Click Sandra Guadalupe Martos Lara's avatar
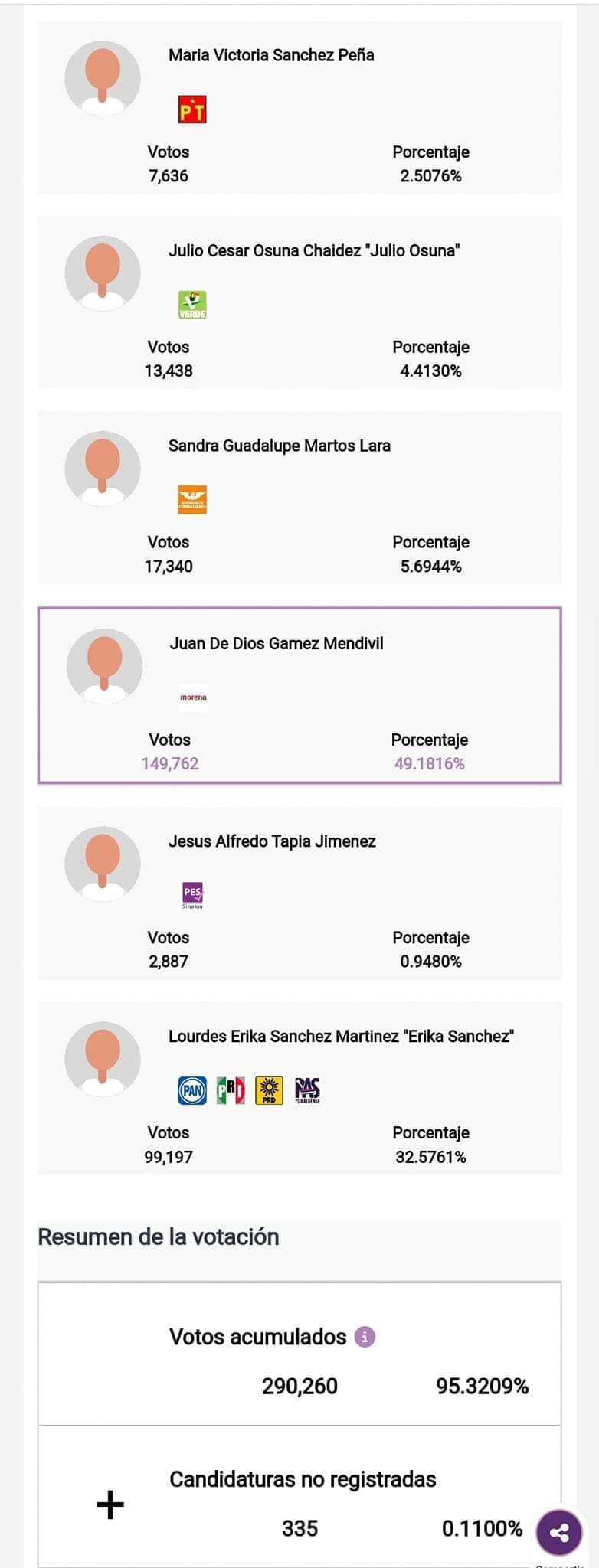The image size is (599, 1568). click(x=103, y=468)
